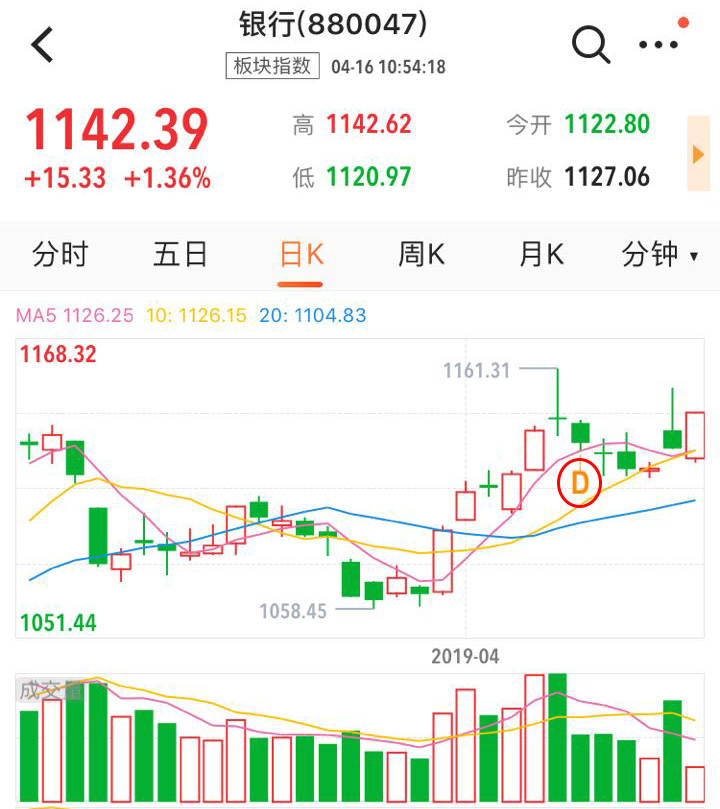This screenshot has width=720, height=809.
Task: Open the search magnifier icon
Action: (x=590, y=45)
